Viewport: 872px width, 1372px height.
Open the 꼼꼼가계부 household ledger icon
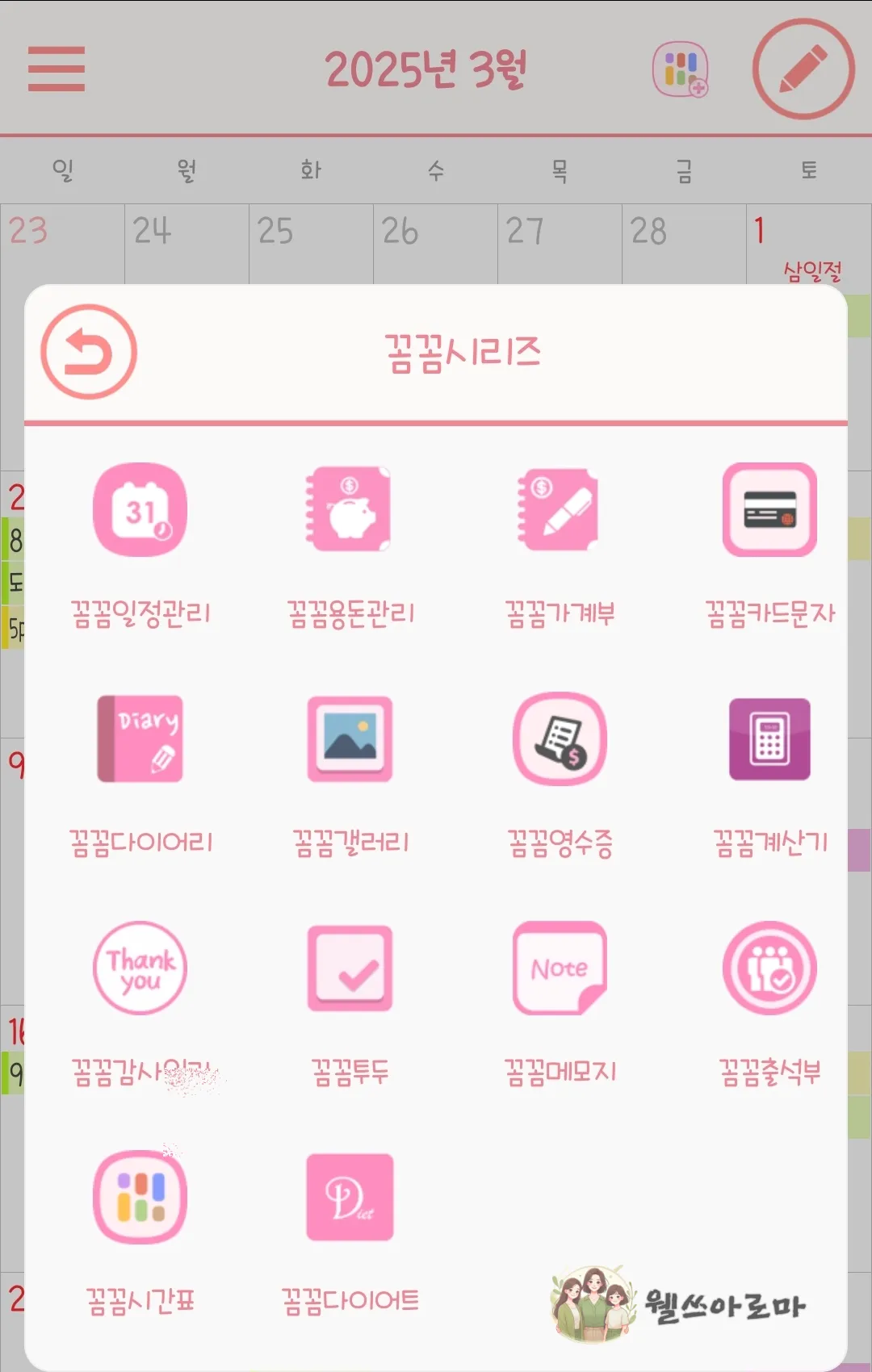560,510
